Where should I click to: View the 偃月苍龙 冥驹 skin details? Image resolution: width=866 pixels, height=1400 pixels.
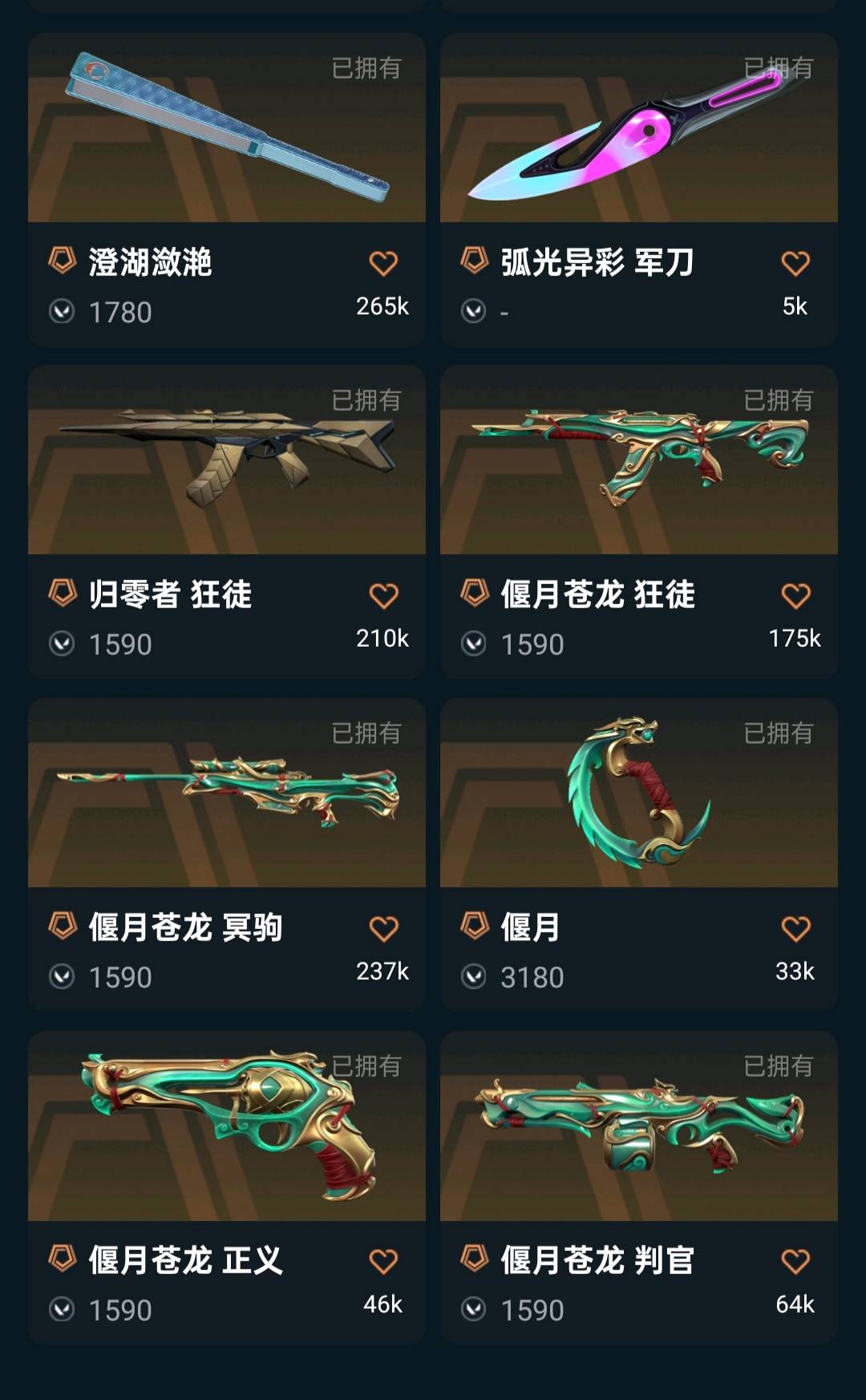coord(227,793)
